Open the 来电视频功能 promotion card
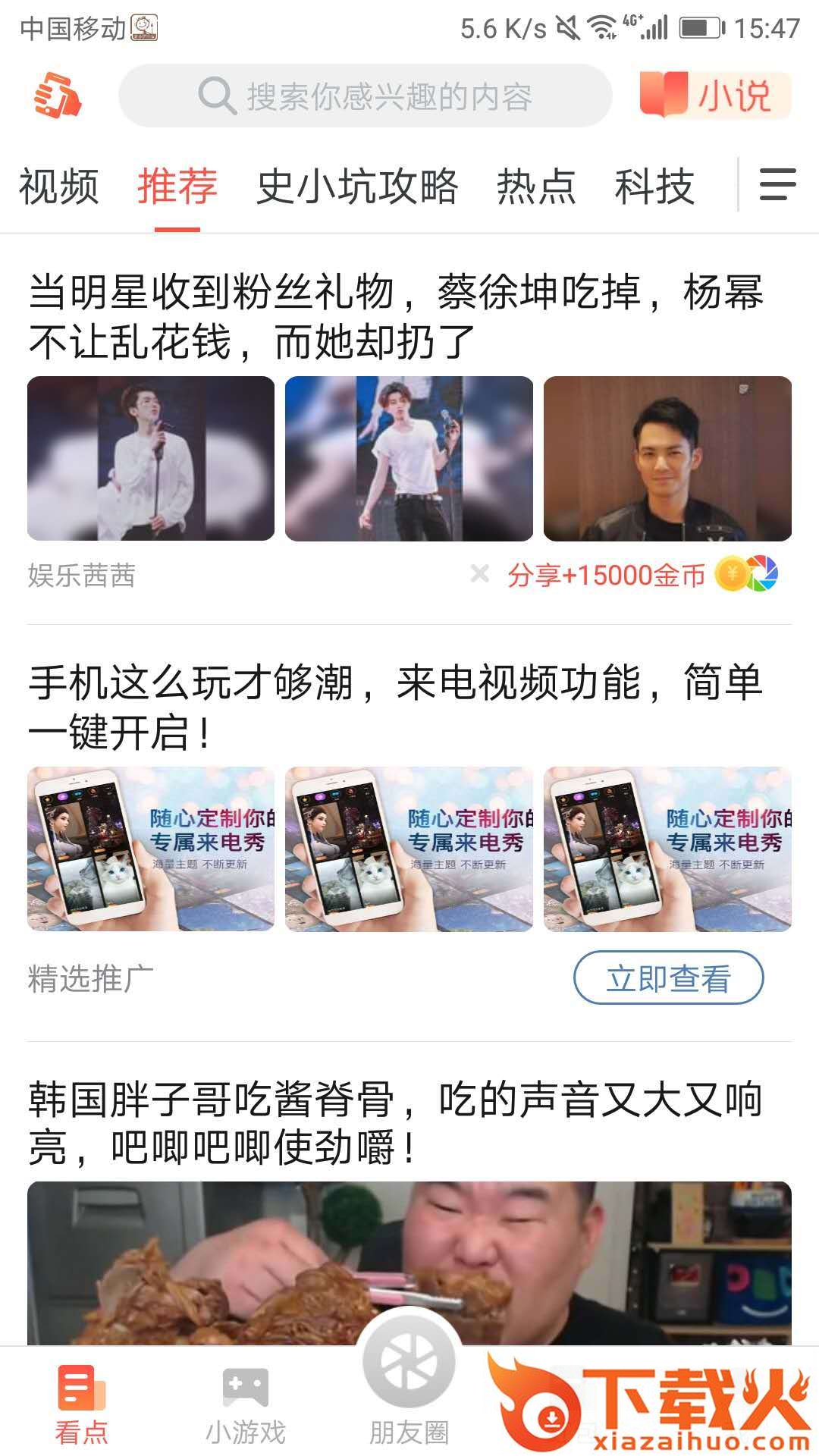 (x=397, y=707)
